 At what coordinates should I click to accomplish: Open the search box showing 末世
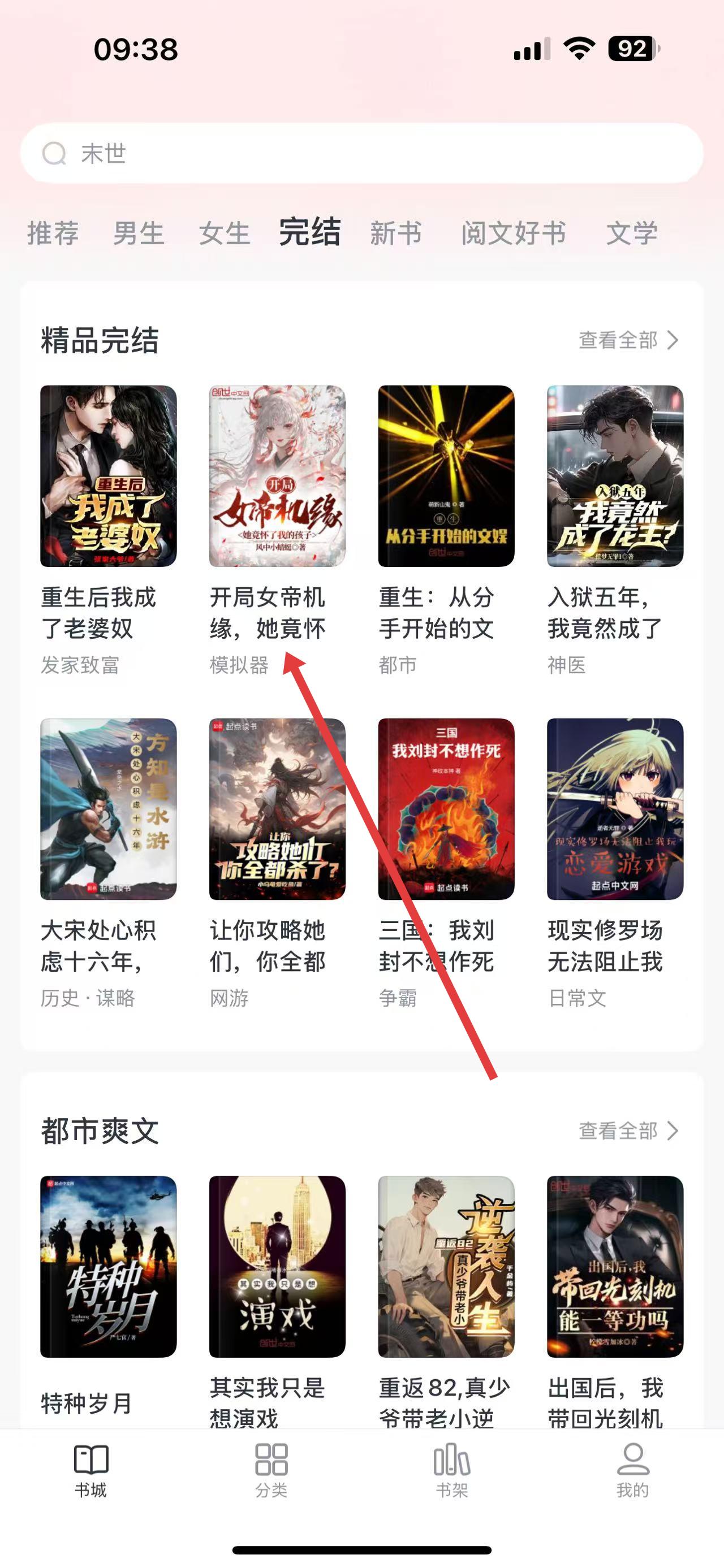[361, 153]
